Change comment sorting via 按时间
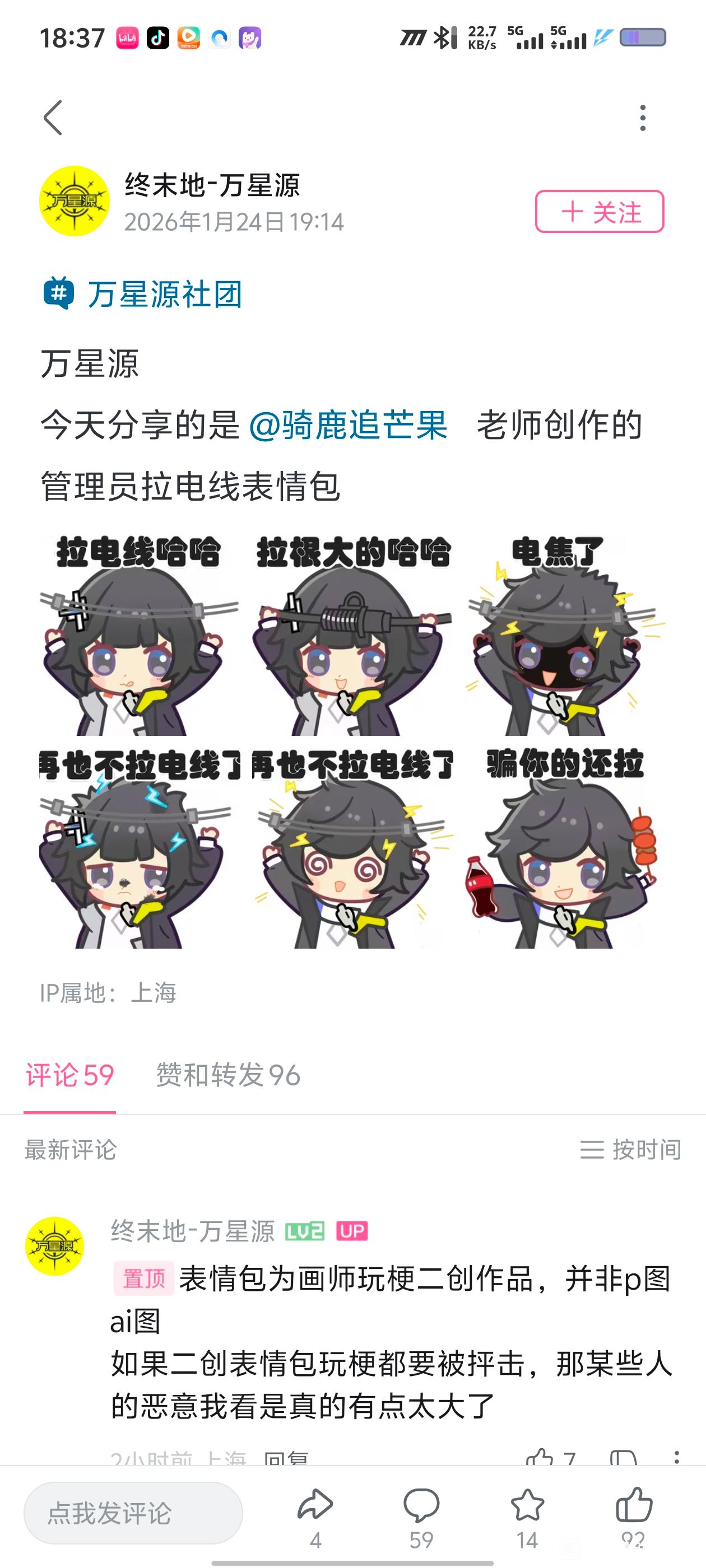This screenshot has height=1568, width=706. pos(630,1149)
